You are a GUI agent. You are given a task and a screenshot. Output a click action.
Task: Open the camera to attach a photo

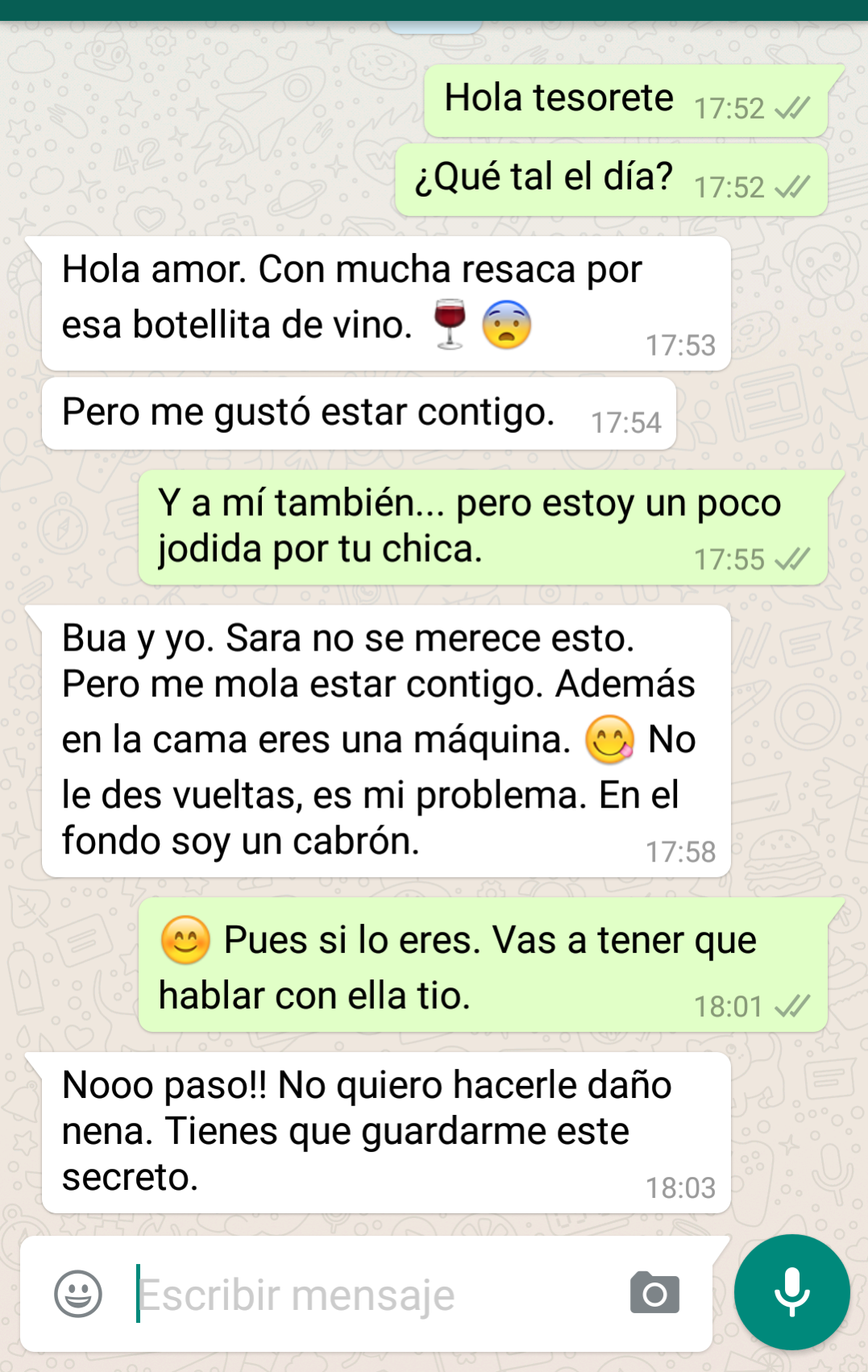[x=654, y=1293]
